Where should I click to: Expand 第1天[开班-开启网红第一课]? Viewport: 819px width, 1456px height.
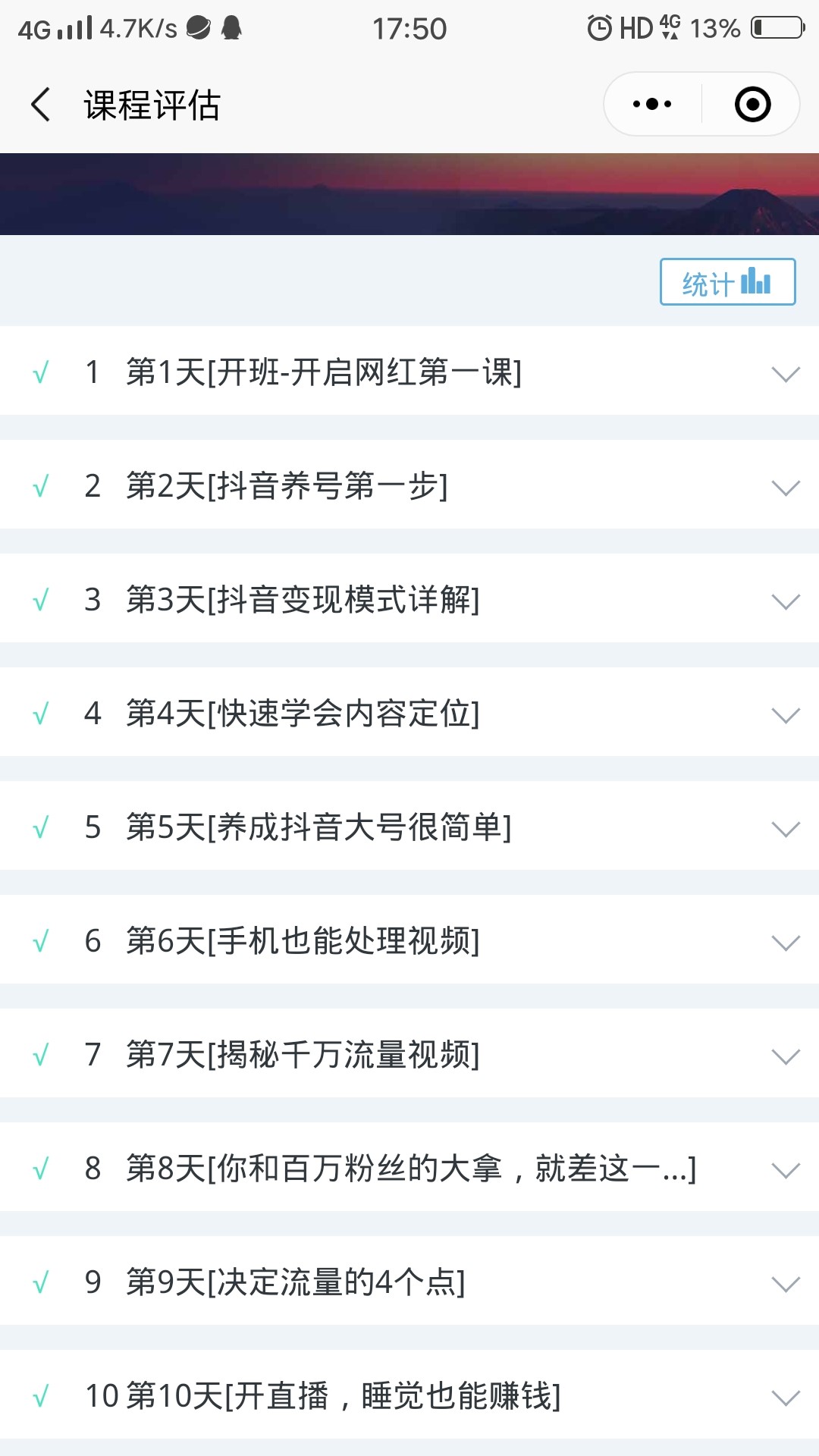pos(785,373)
